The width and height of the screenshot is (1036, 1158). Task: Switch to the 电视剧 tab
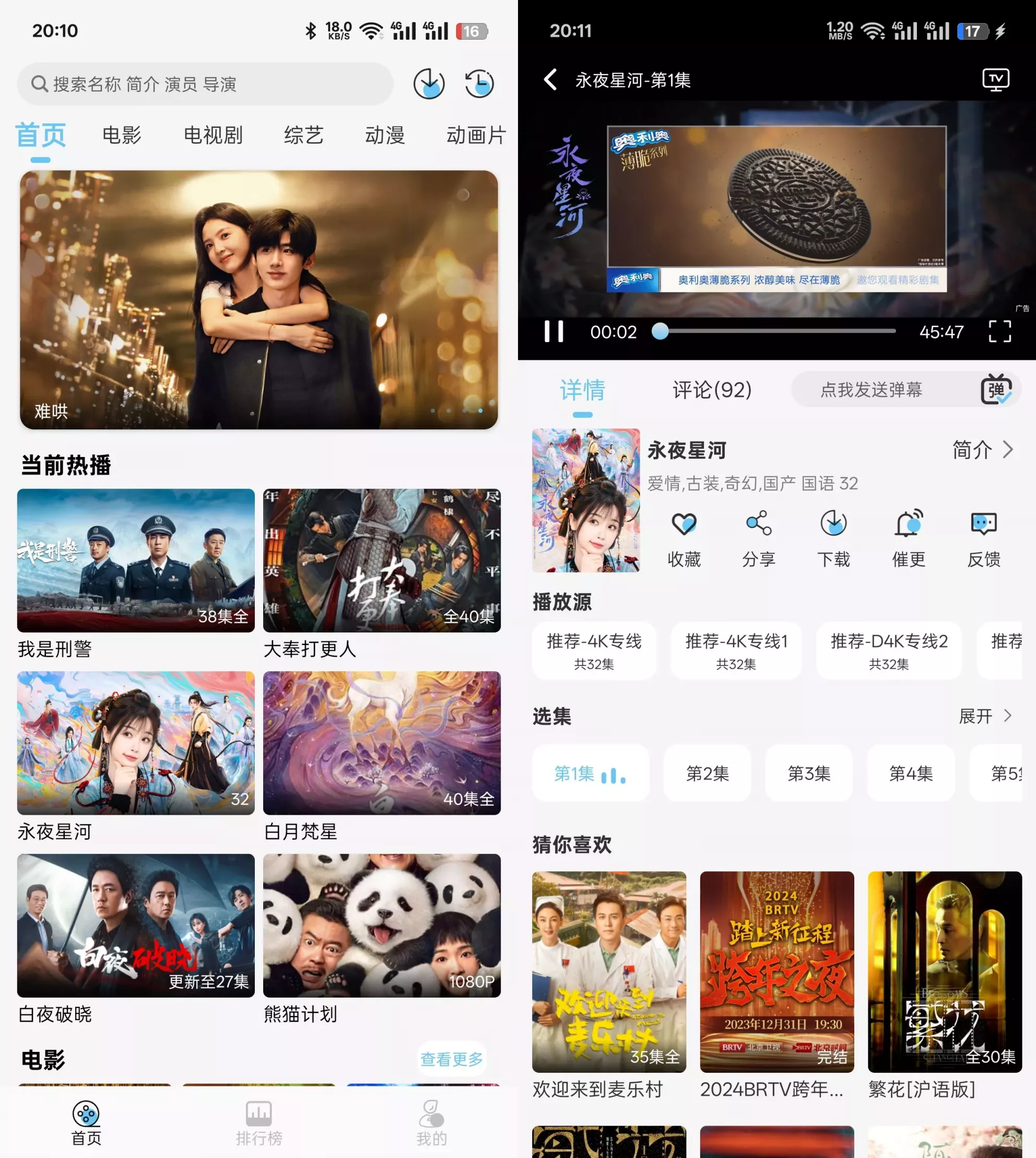[x=213, y=135]
